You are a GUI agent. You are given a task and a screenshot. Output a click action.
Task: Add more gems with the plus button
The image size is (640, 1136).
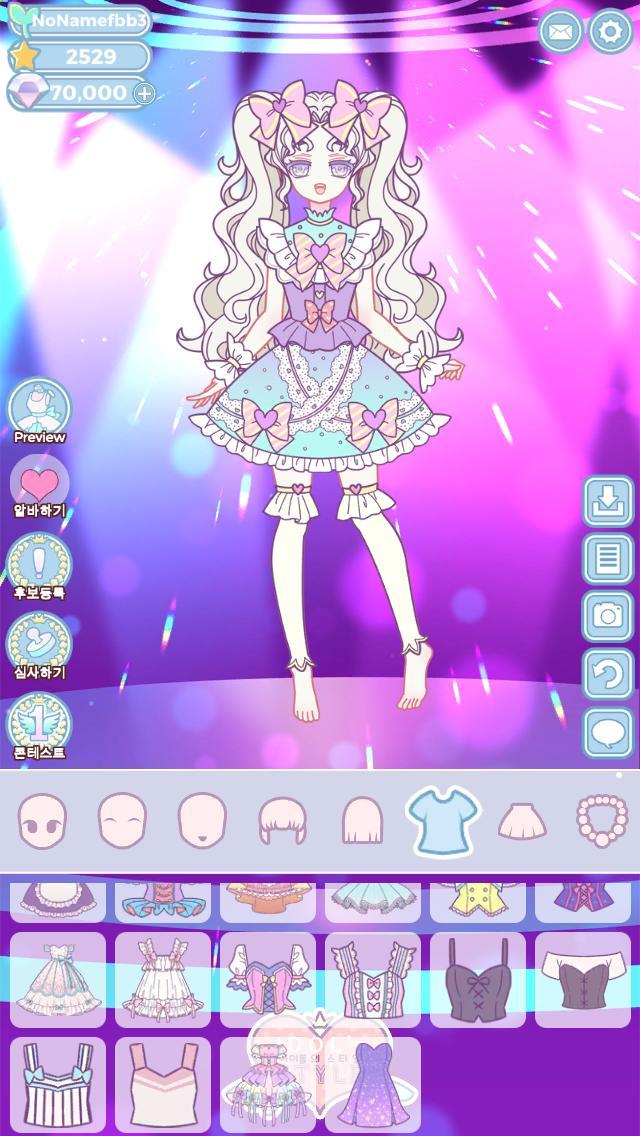tap(145, 94)
